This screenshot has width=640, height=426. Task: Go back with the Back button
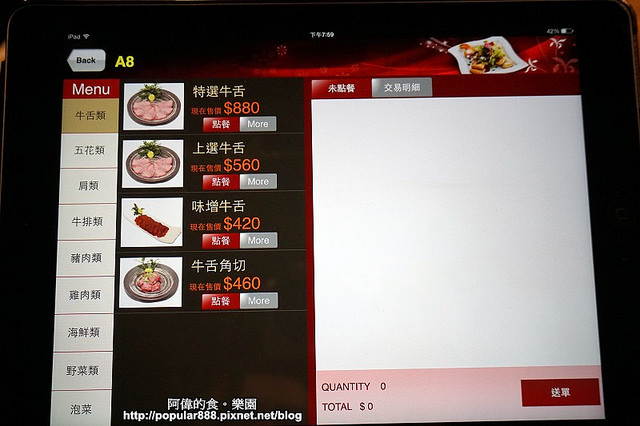85,60
